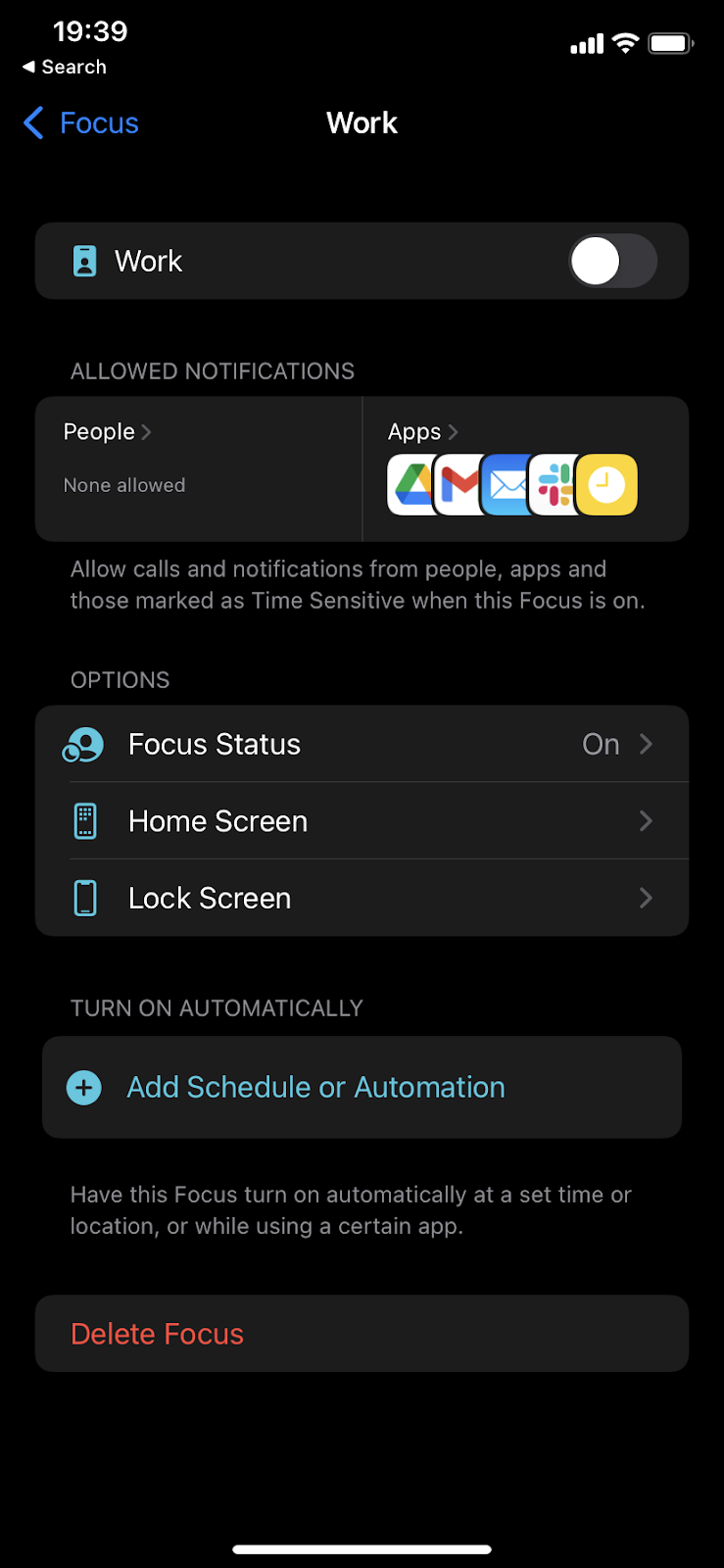Tap the Lock Screen phone icon

(85, 898)
